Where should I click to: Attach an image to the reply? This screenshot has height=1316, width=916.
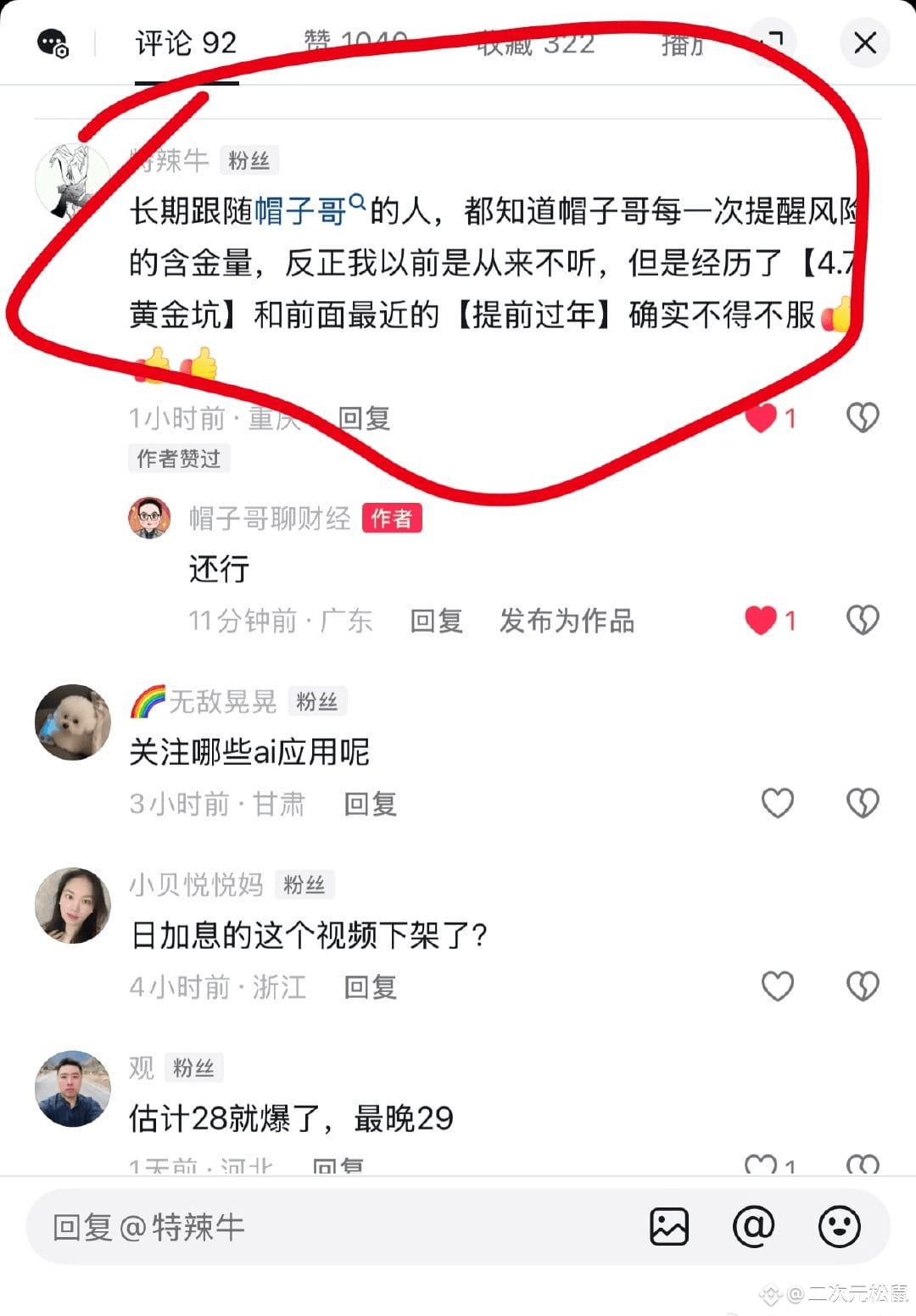(669, 1227)
